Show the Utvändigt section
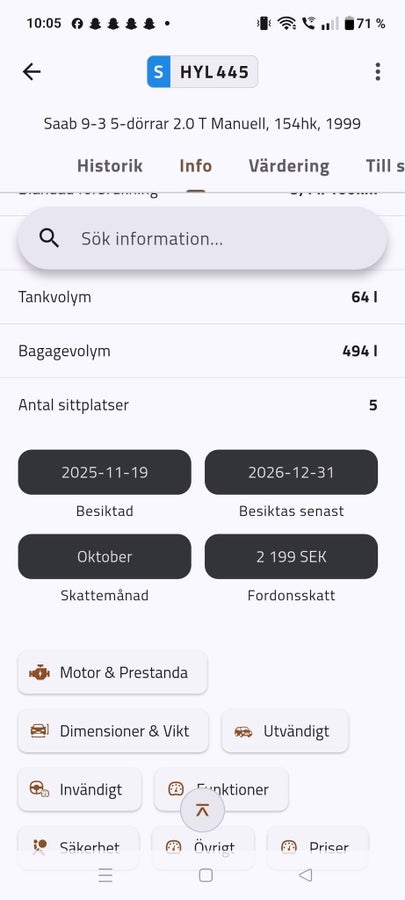This screenshot has height=900, width=405. tap(285, 731)
